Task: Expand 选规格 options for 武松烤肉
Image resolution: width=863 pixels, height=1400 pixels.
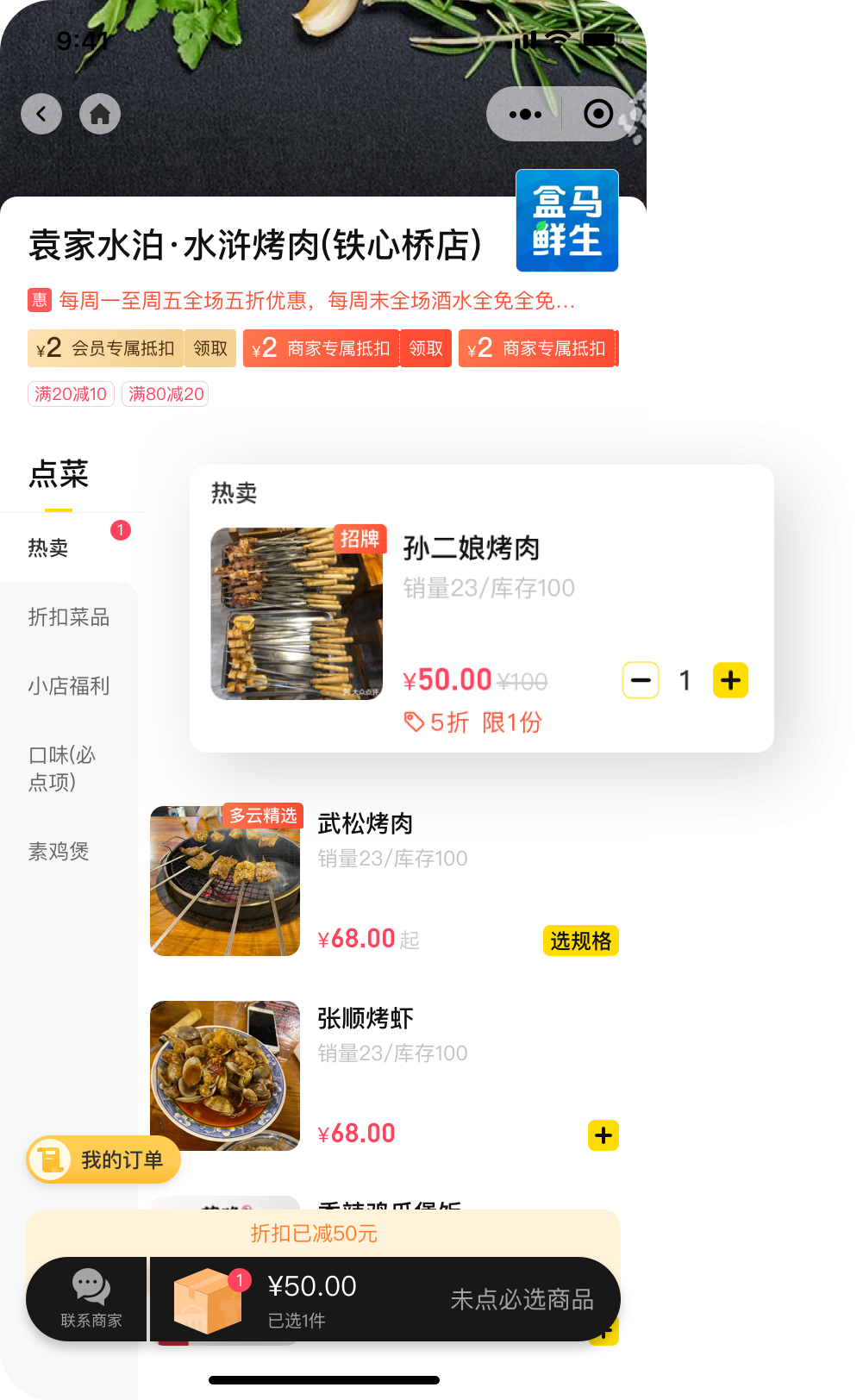Action: [580, 941]
